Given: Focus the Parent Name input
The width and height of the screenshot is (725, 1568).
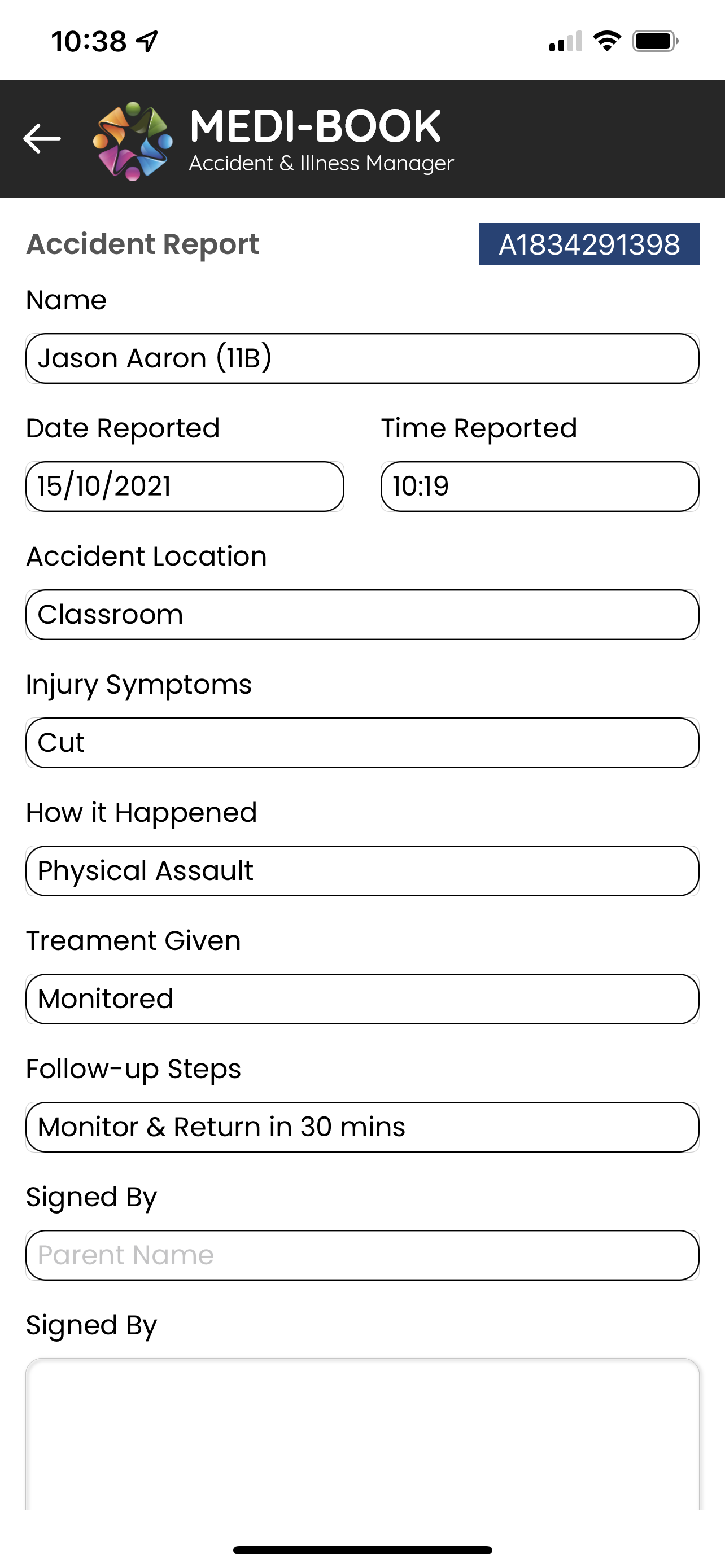Looking at the screenshot, I should pyautogui.click(x=362, y=1255).
